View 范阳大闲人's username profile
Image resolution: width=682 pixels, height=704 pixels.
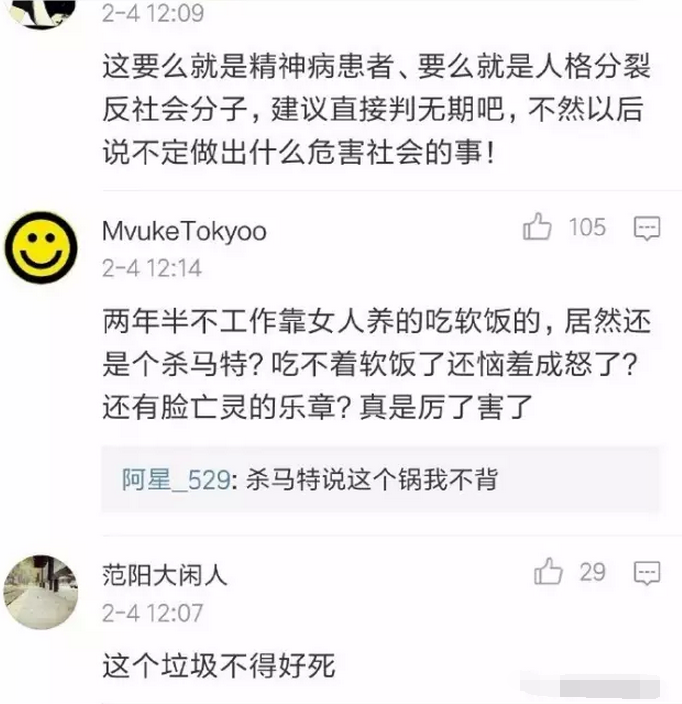(x=164, y=575)
